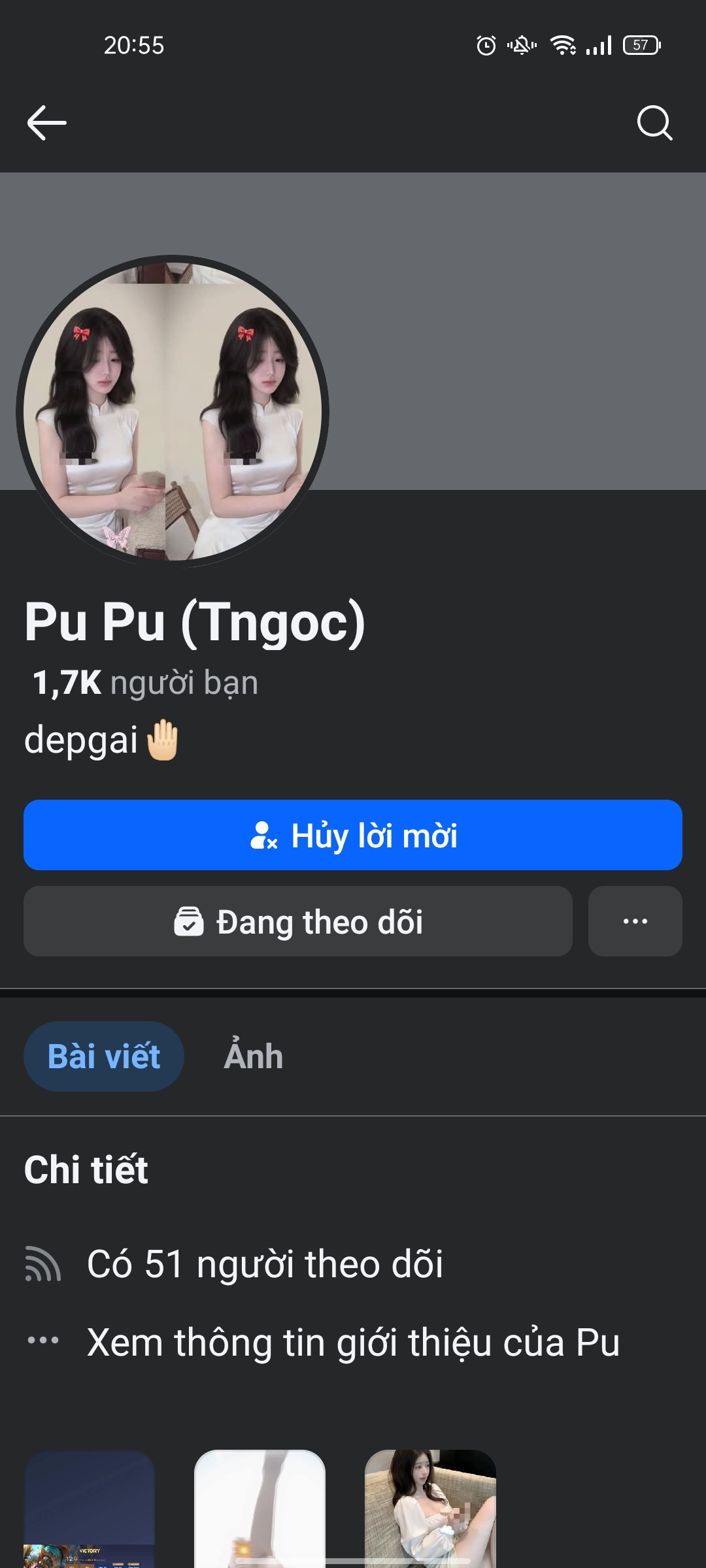Go back using the top arrow

point(46,123)
